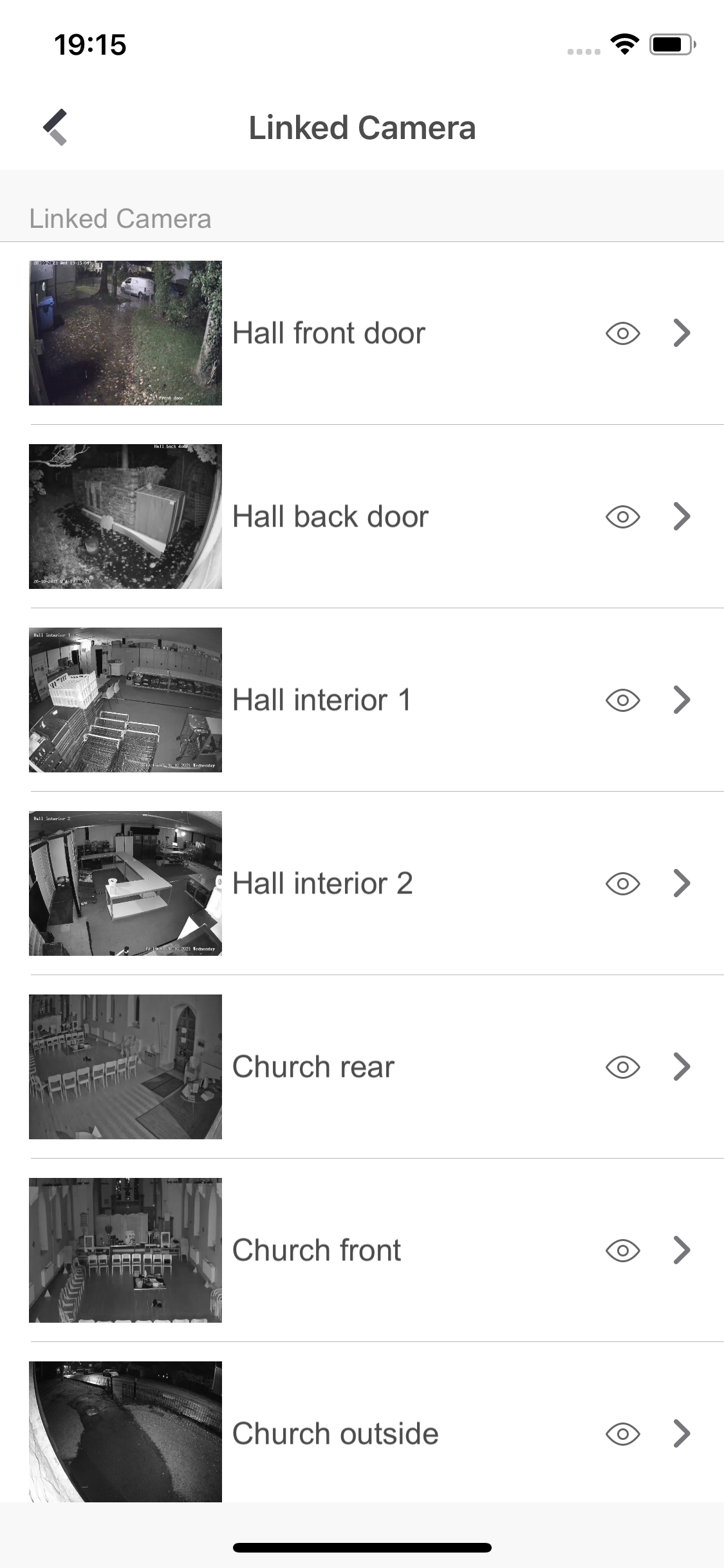Open the Church rear camera thumbnail
Image resolution: width=724 pixels, height=1568 pixels.
pyautogui.click(x=125, y=1067)
